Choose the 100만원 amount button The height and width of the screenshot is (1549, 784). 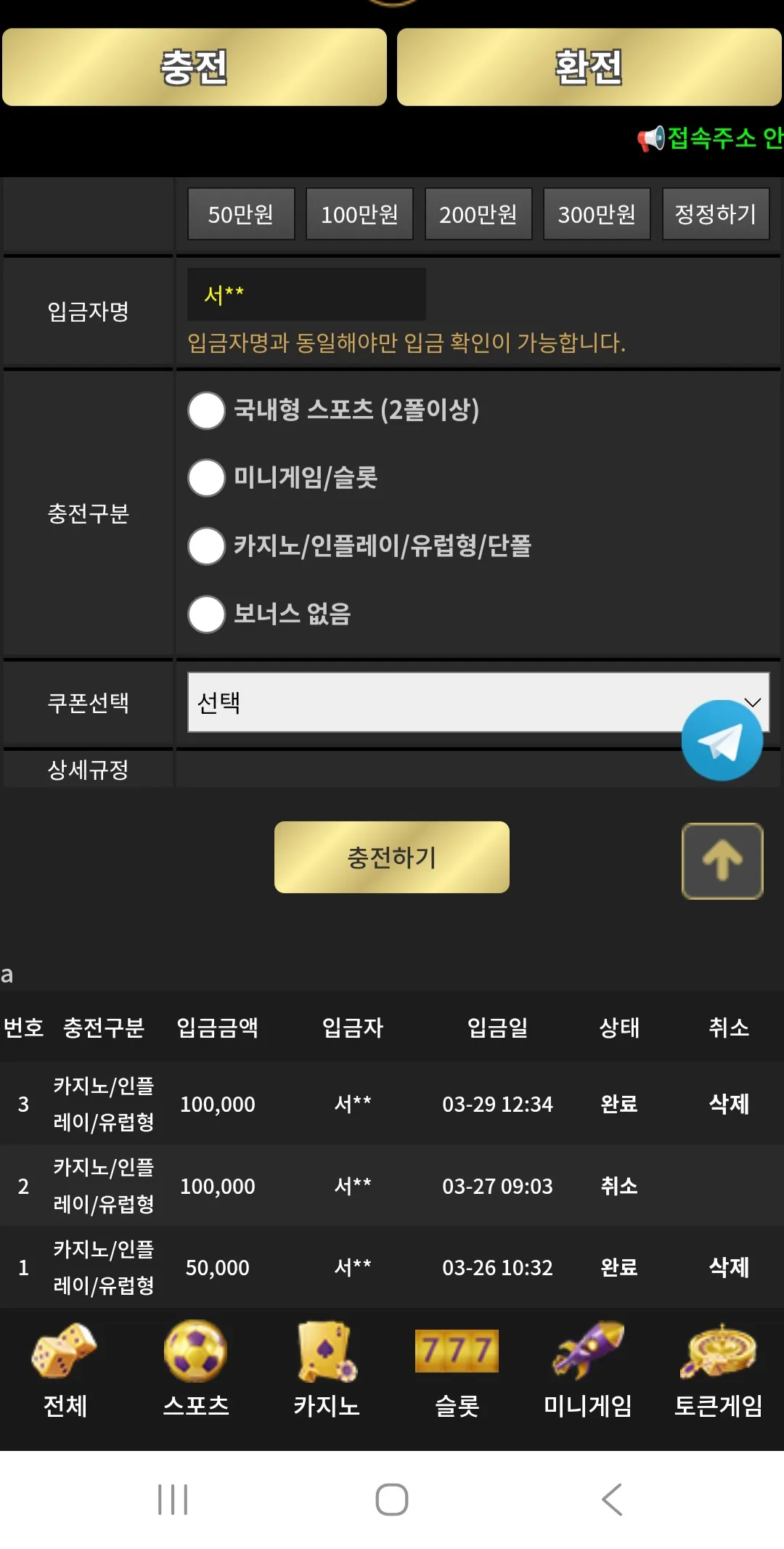pos(359,214)
